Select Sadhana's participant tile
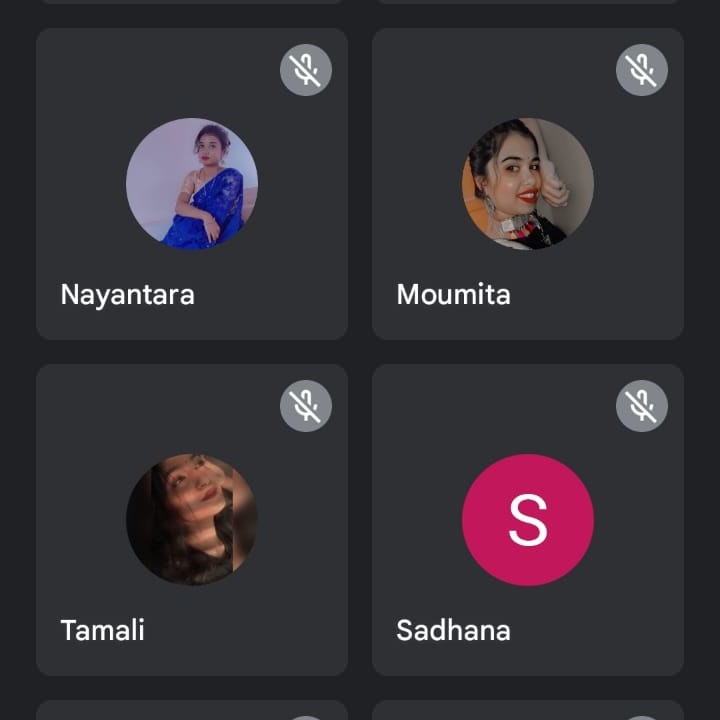720x720 pixels. (x=528, y=520)
